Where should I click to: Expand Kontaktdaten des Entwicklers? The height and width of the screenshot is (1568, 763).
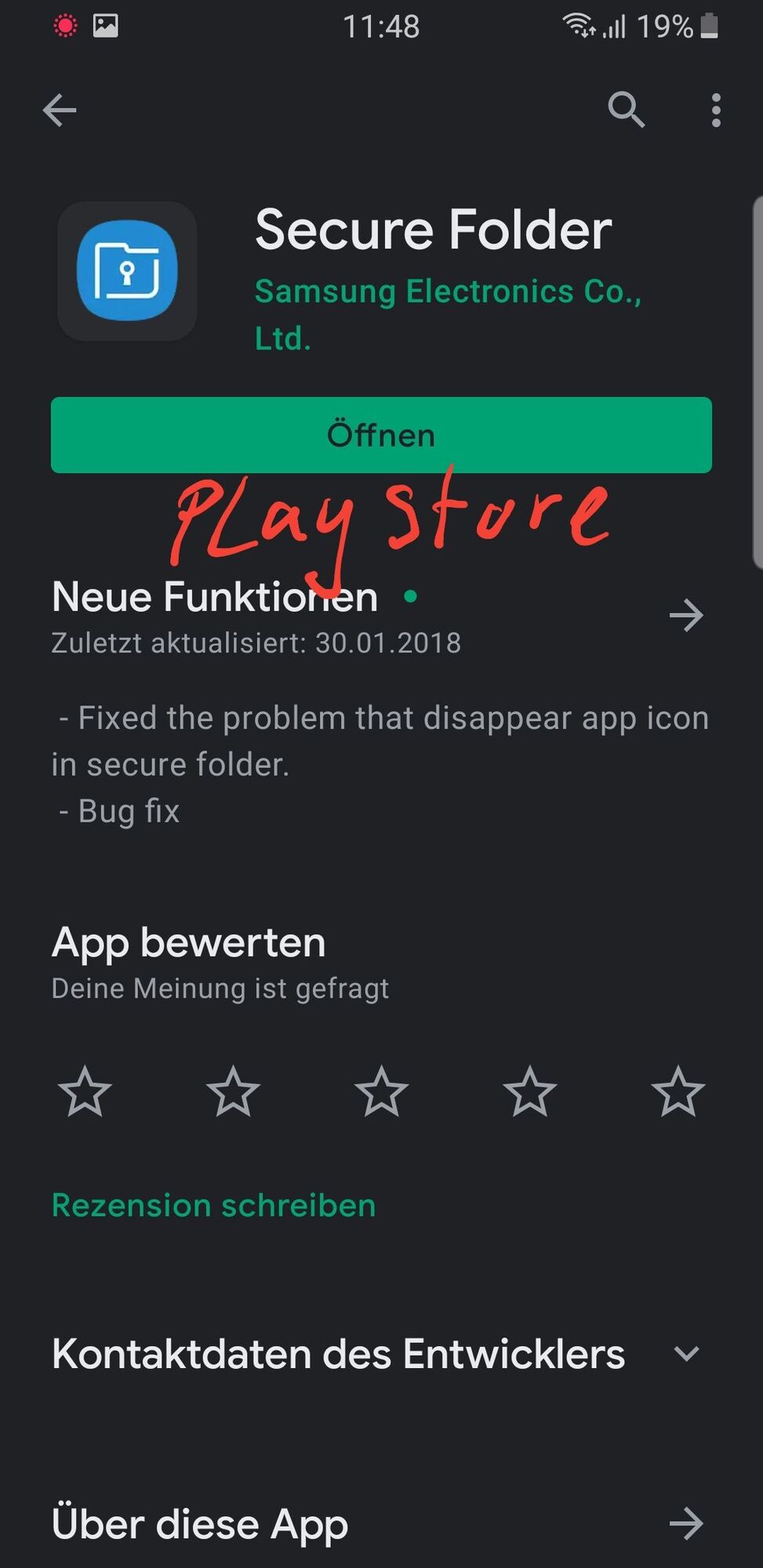tap(686, 1354)
